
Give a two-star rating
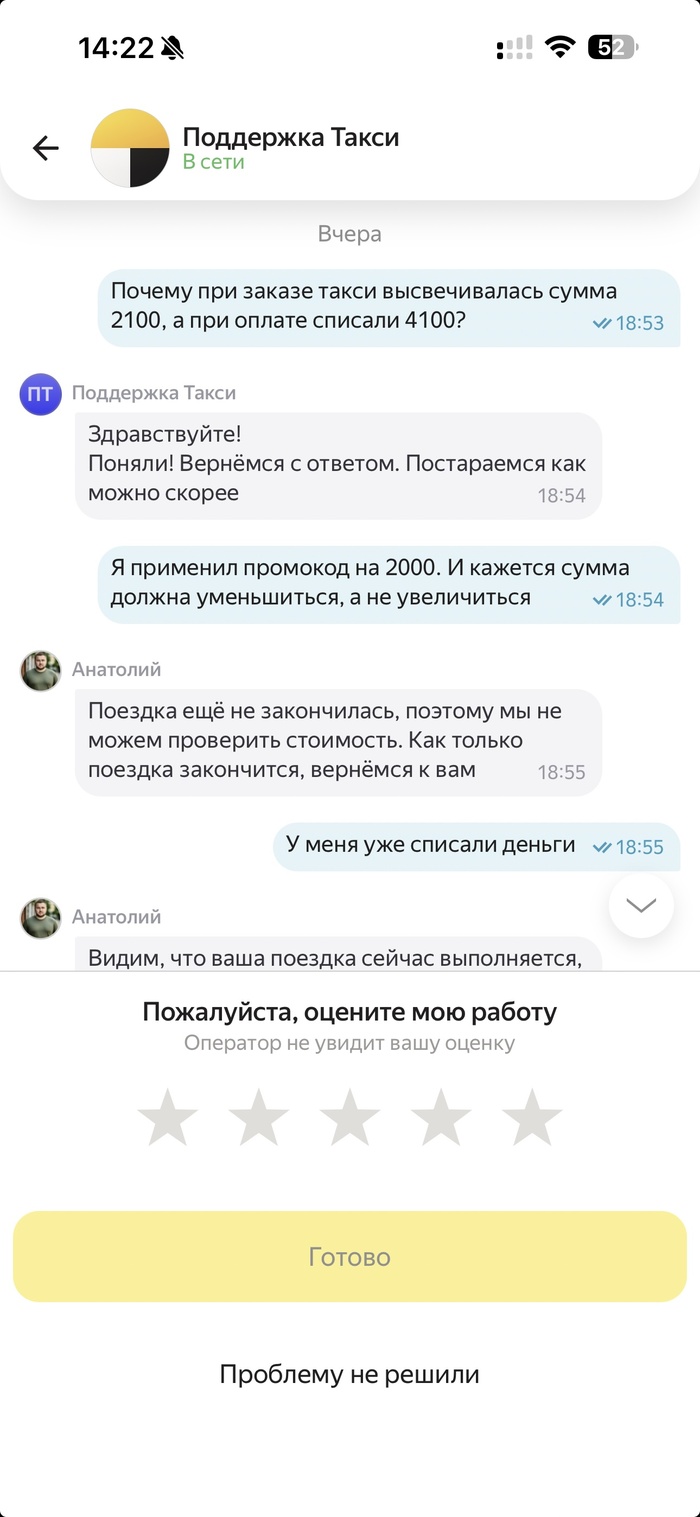pyautogui.click(x=258, y=1117)
